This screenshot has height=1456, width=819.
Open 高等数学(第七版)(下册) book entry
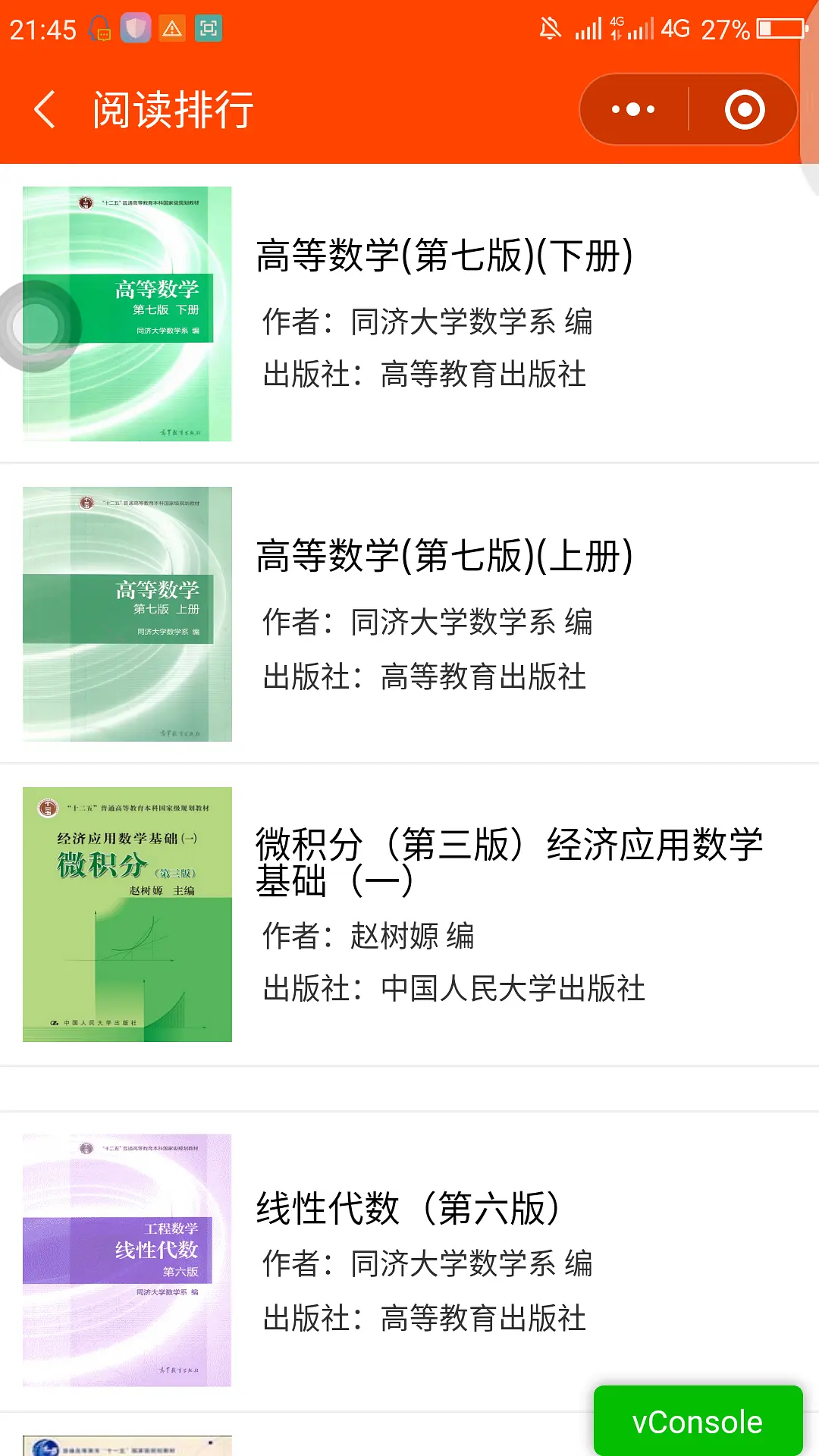(x=444, y=256)
